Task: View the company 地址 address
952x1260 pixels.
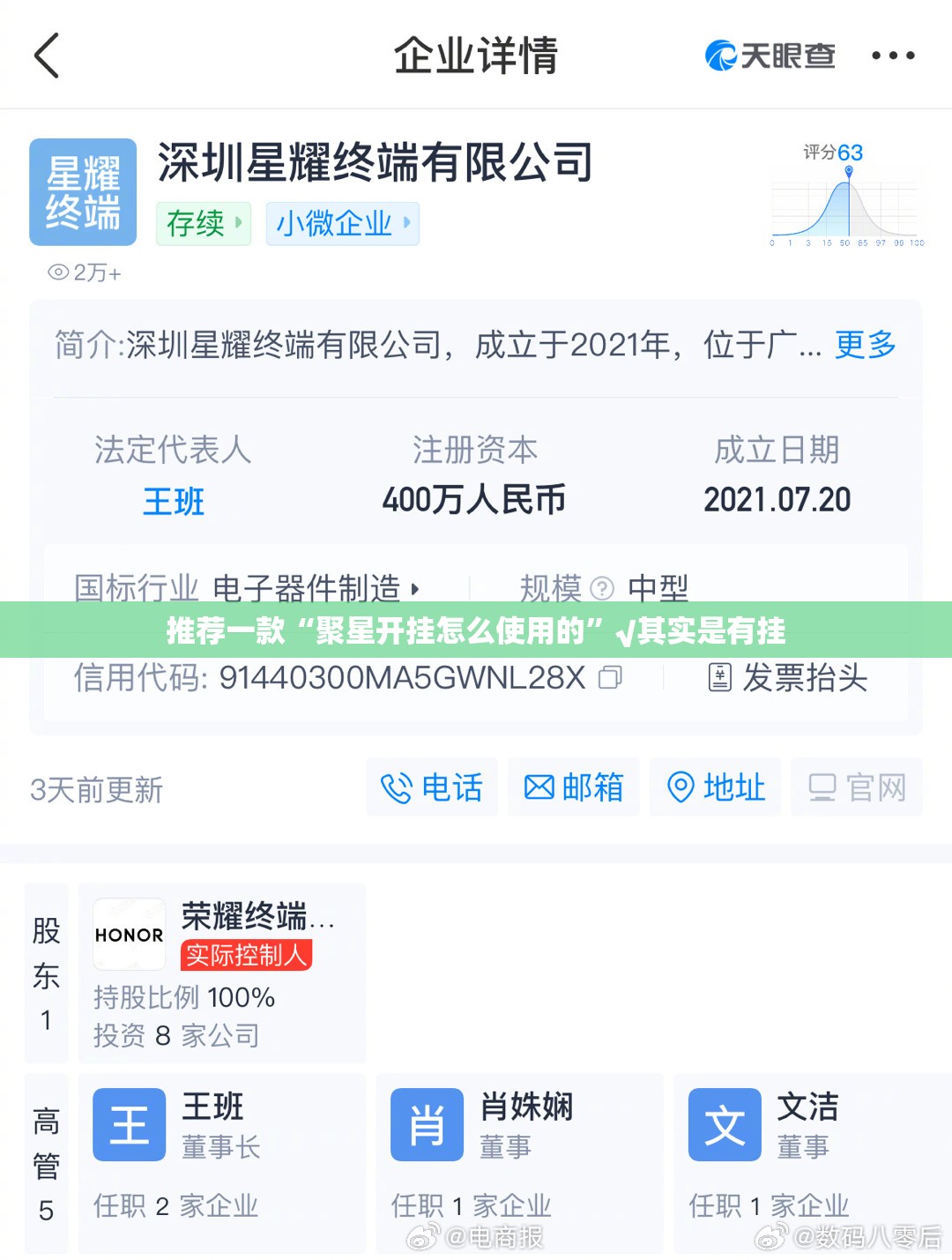Action: coord(716,787)
